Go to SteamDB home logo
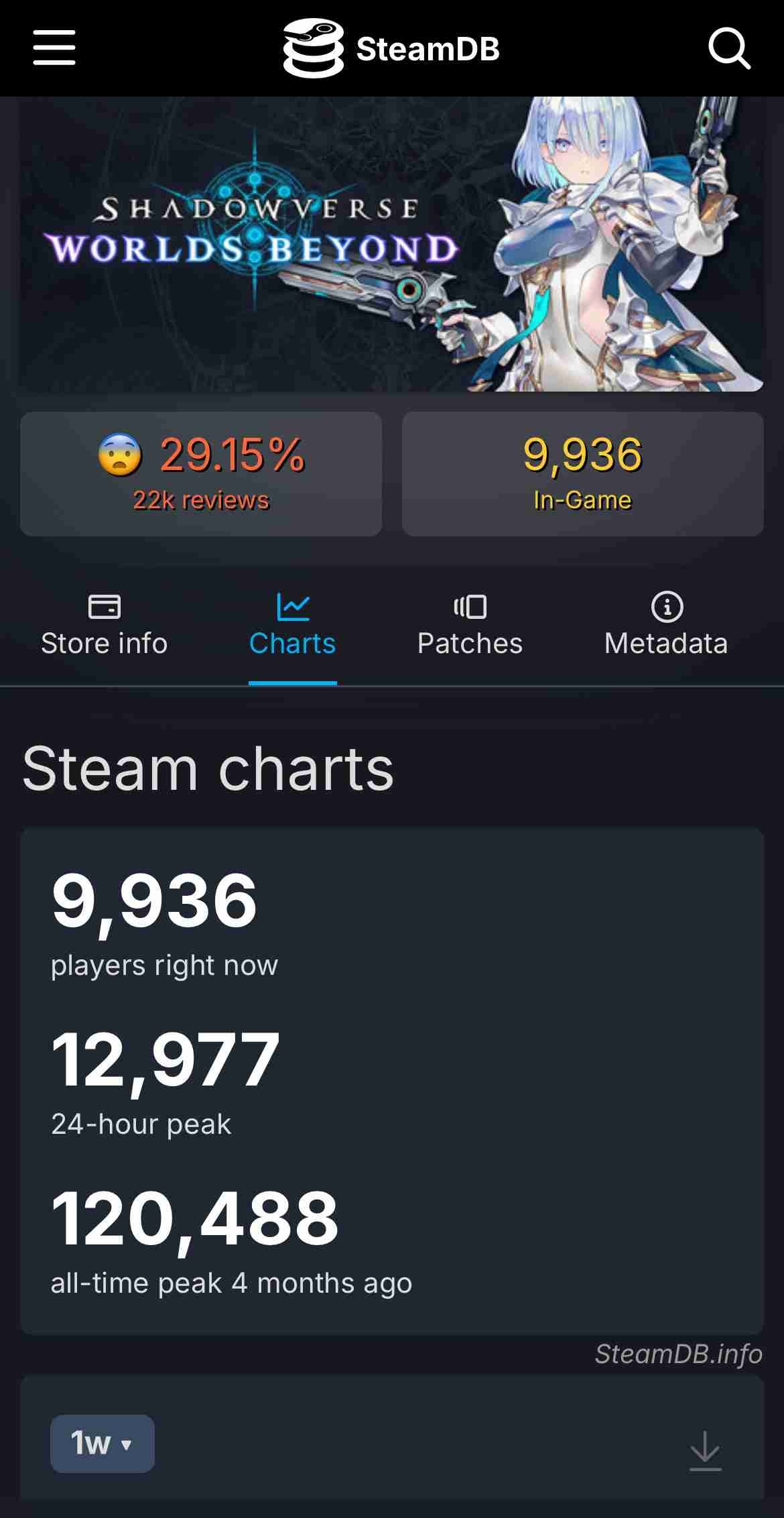784x1518 pixels. 391,48
